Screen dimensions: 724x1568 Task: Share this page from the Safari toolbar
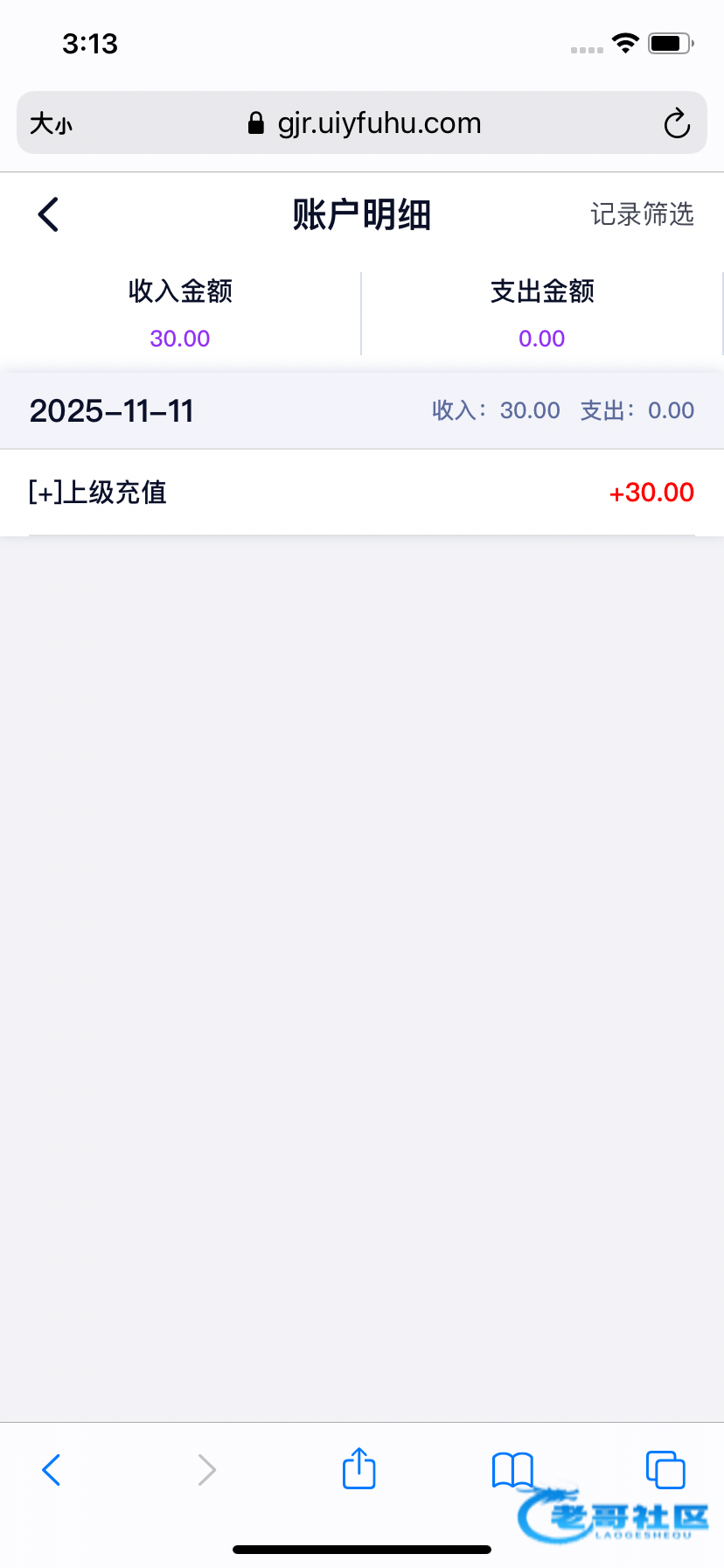[359, 1468]
